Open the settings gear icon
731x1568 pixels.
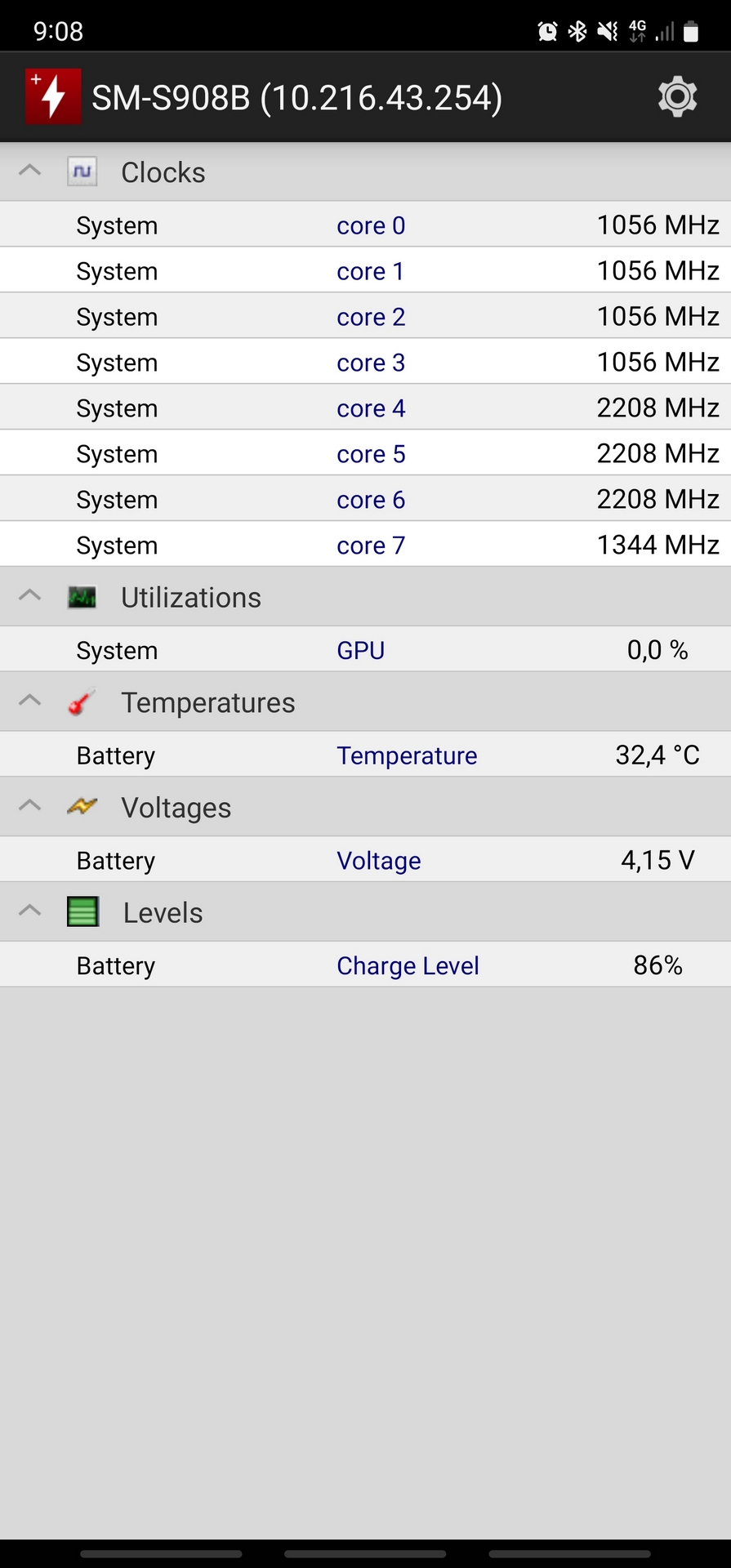[x=677, y=97]
